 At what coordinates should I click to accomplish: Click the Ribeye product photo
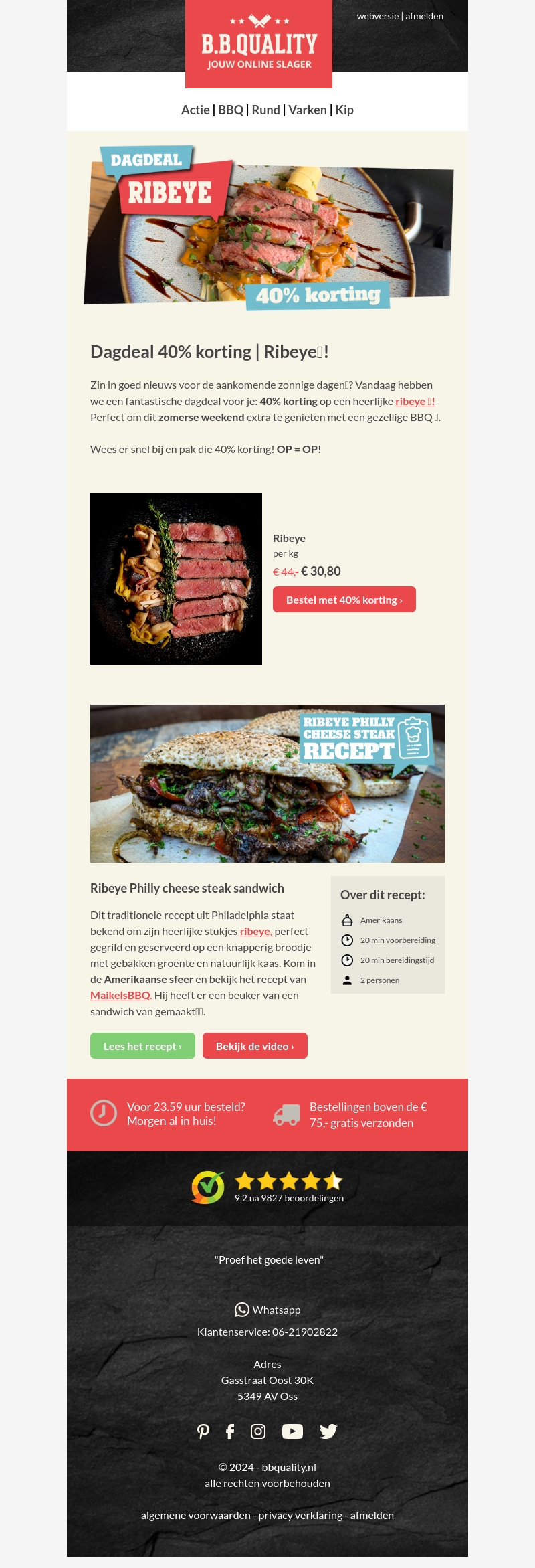(x=176, y=578)
